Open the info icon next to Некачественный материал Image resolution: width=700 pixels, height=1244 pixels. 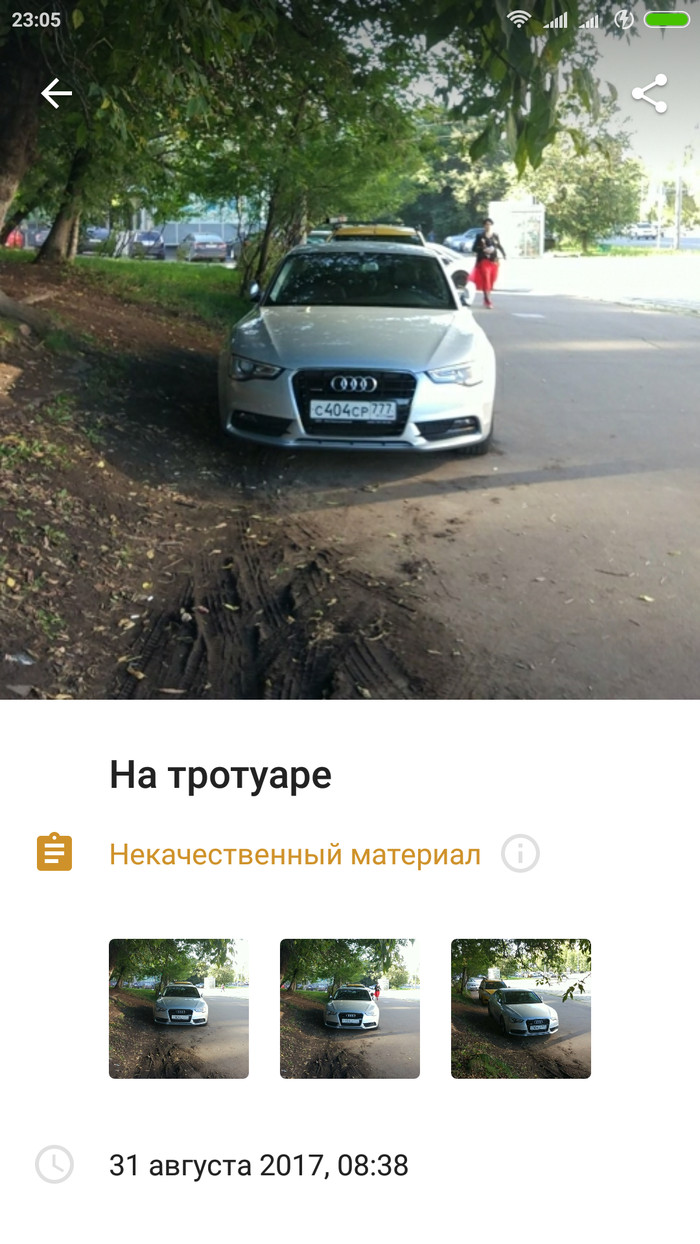point(520,855)
